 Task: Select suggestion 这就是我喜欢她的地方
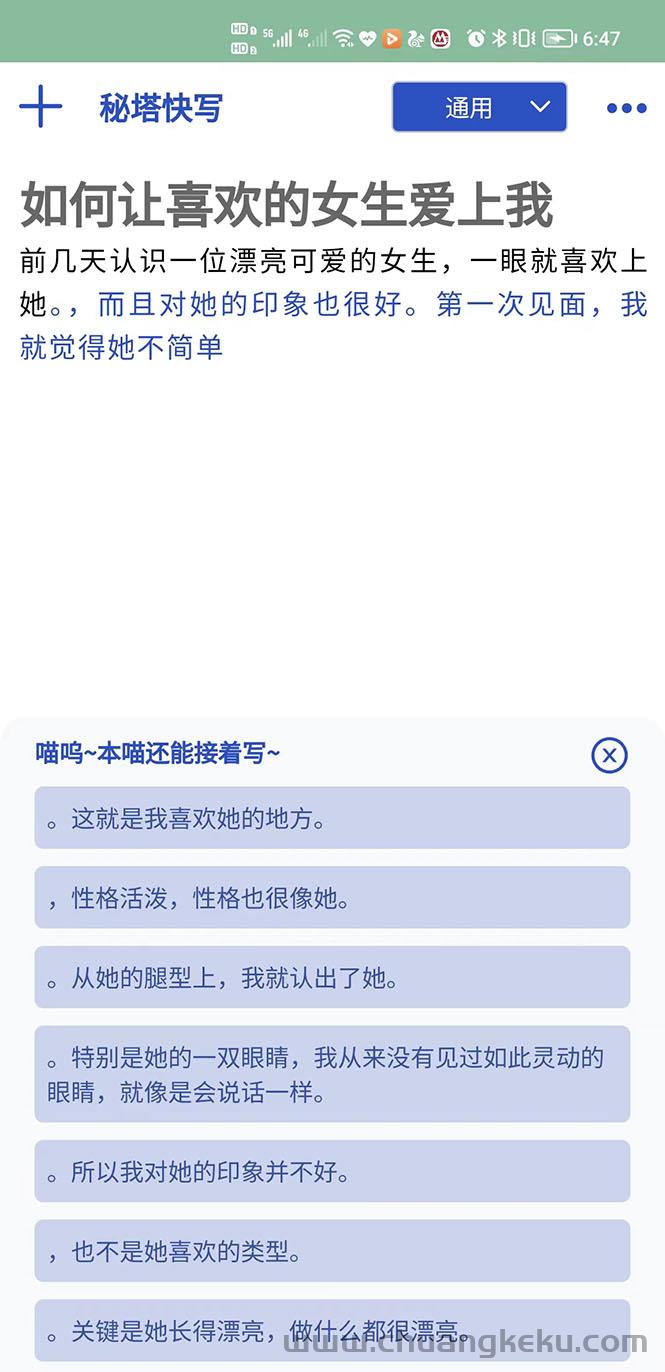tap(332, 818)
